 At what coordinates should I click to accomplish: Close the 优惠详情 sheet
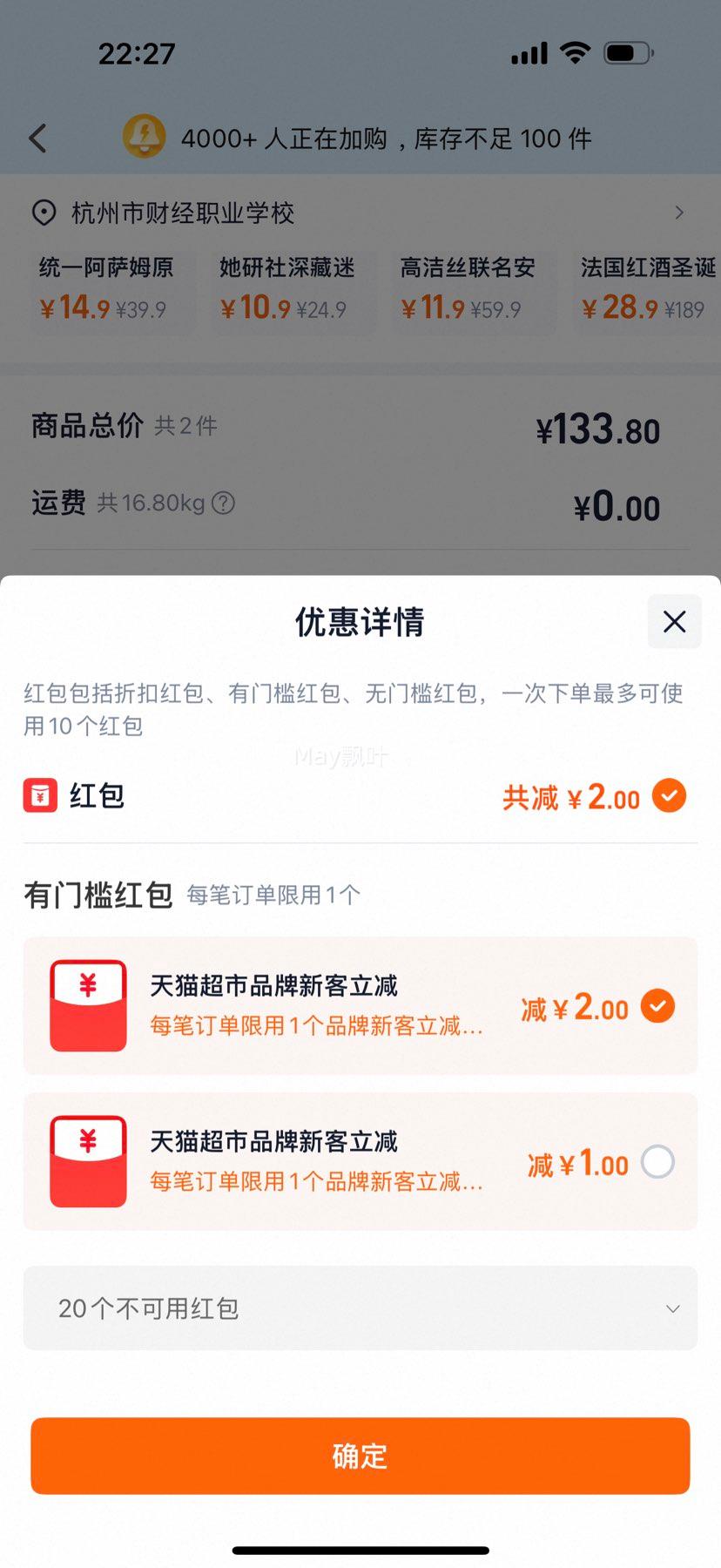pyautogui.click(x=674, y=621)
